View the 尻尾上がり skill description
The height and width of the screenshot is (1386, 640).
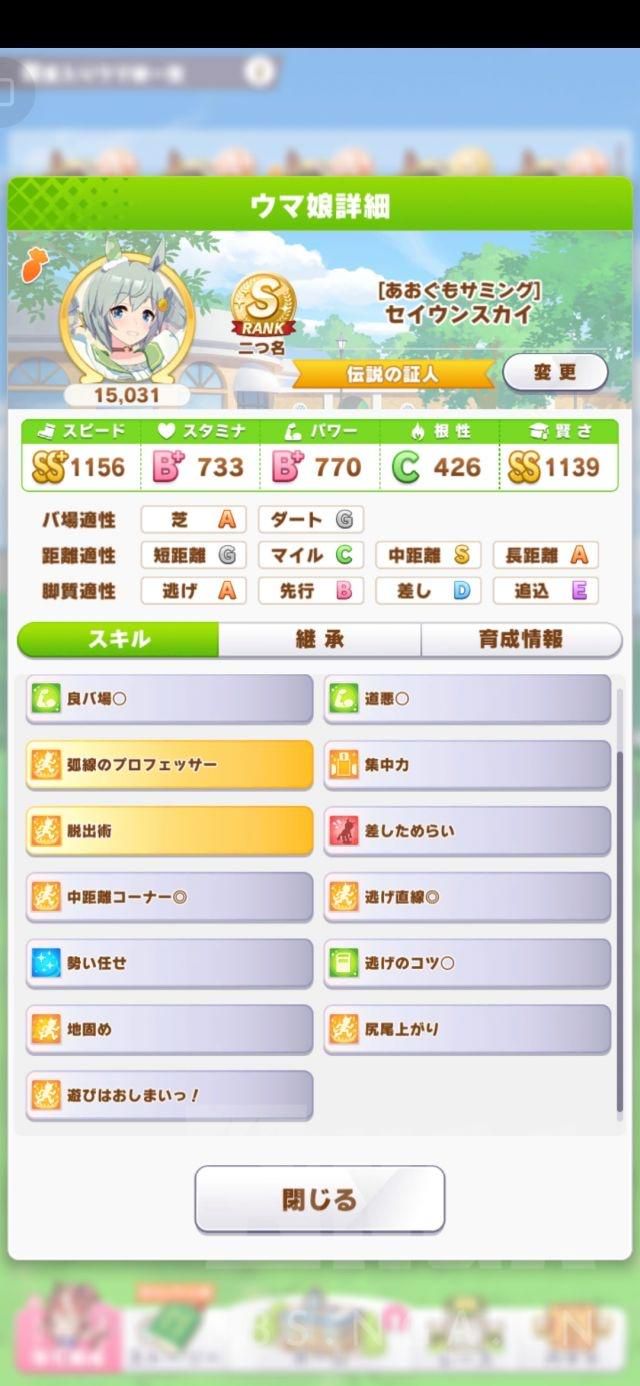(467, 1029)
